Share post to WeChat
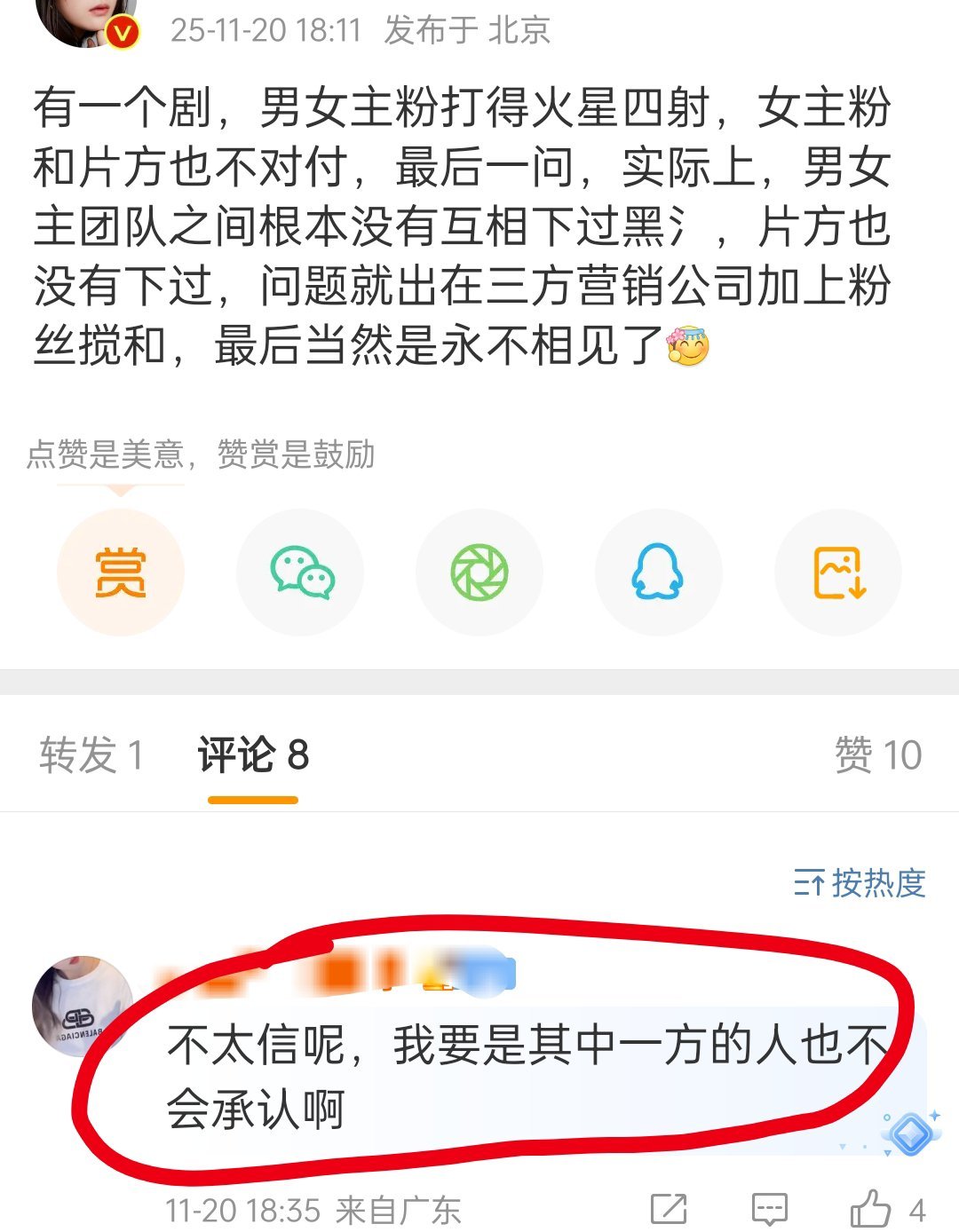959x1232 pixels. coord(300,573)
